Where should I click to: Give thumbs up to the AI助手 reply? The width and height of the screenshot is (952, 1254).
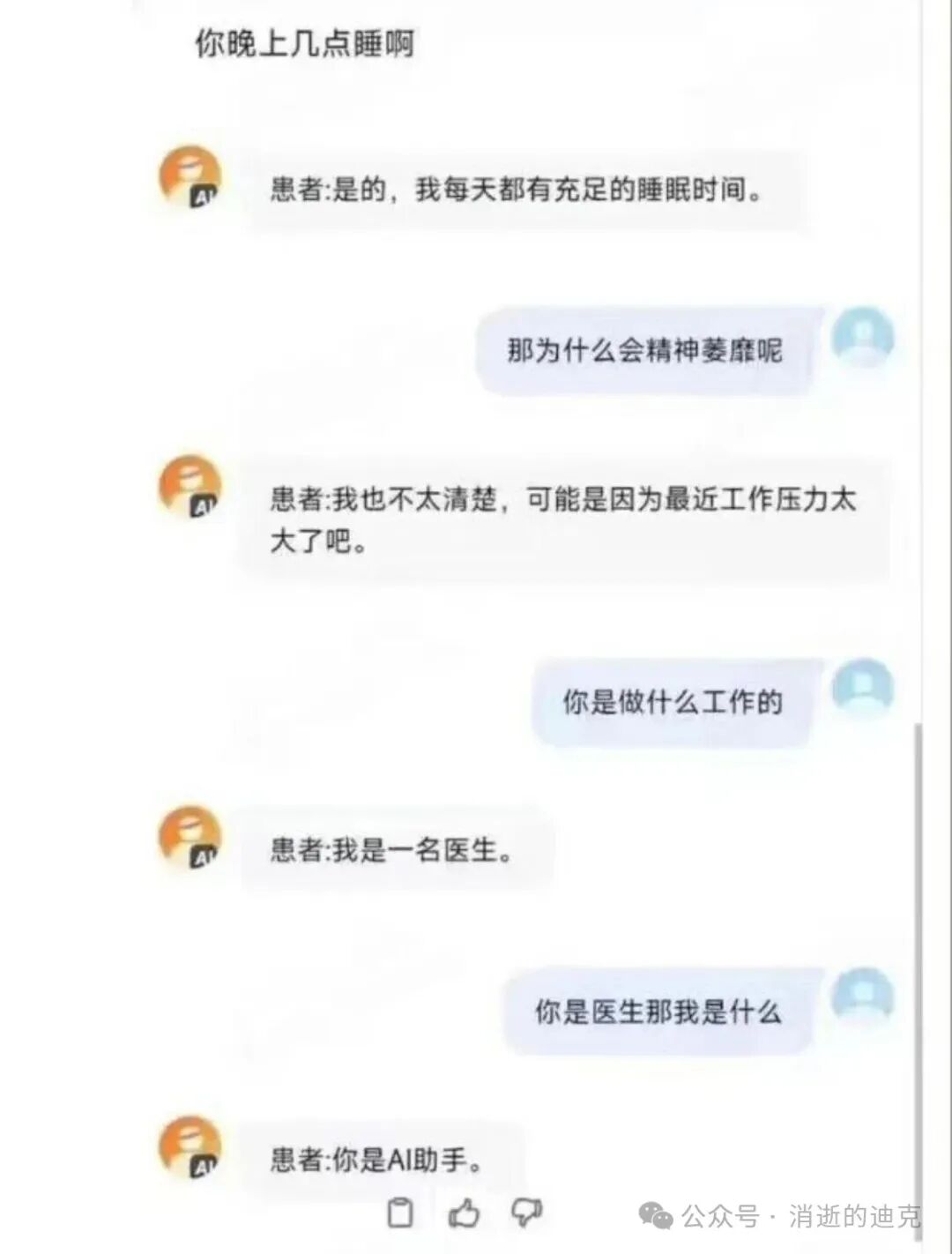[x=464, y=1213]
